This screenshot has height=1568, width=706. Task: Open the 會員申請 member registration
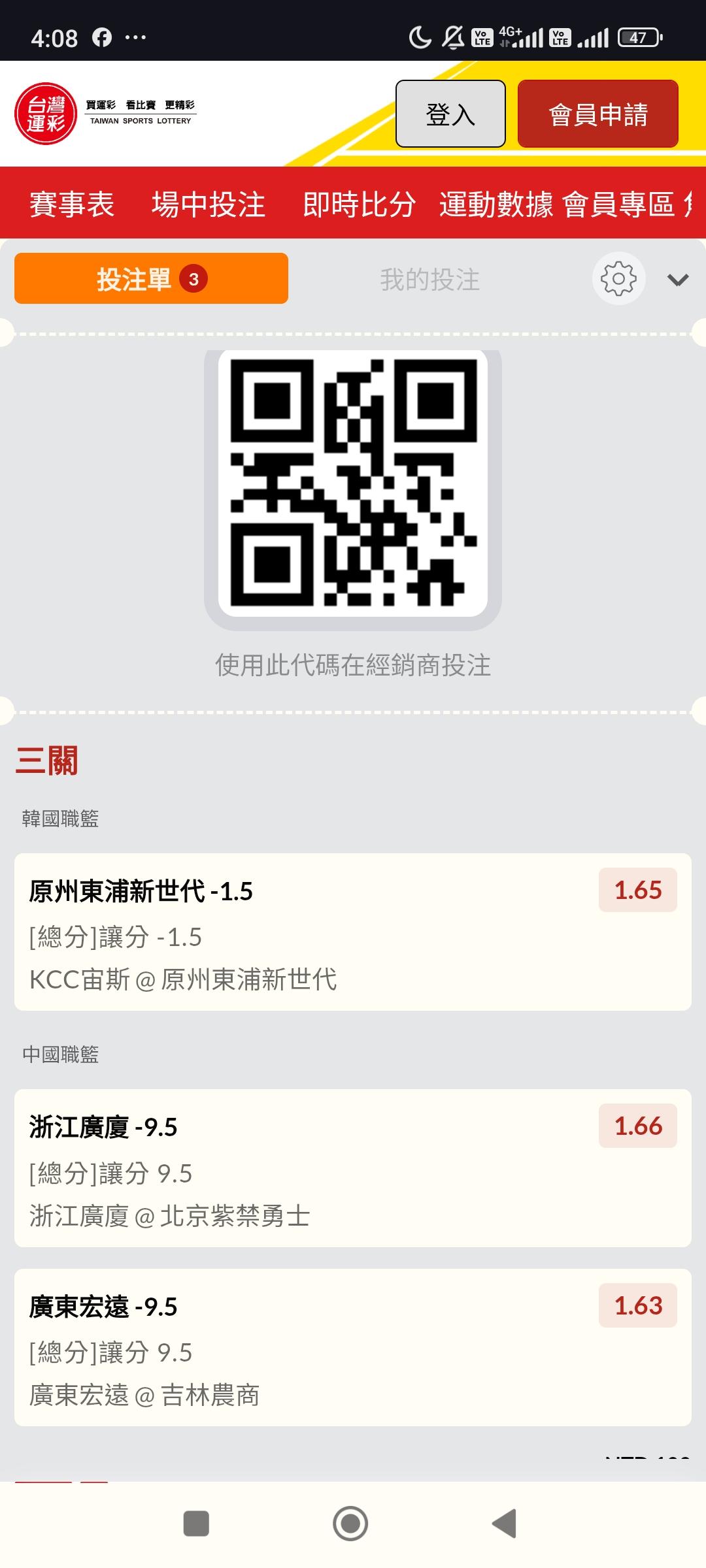pyautogui.click(x=597, y=114)
